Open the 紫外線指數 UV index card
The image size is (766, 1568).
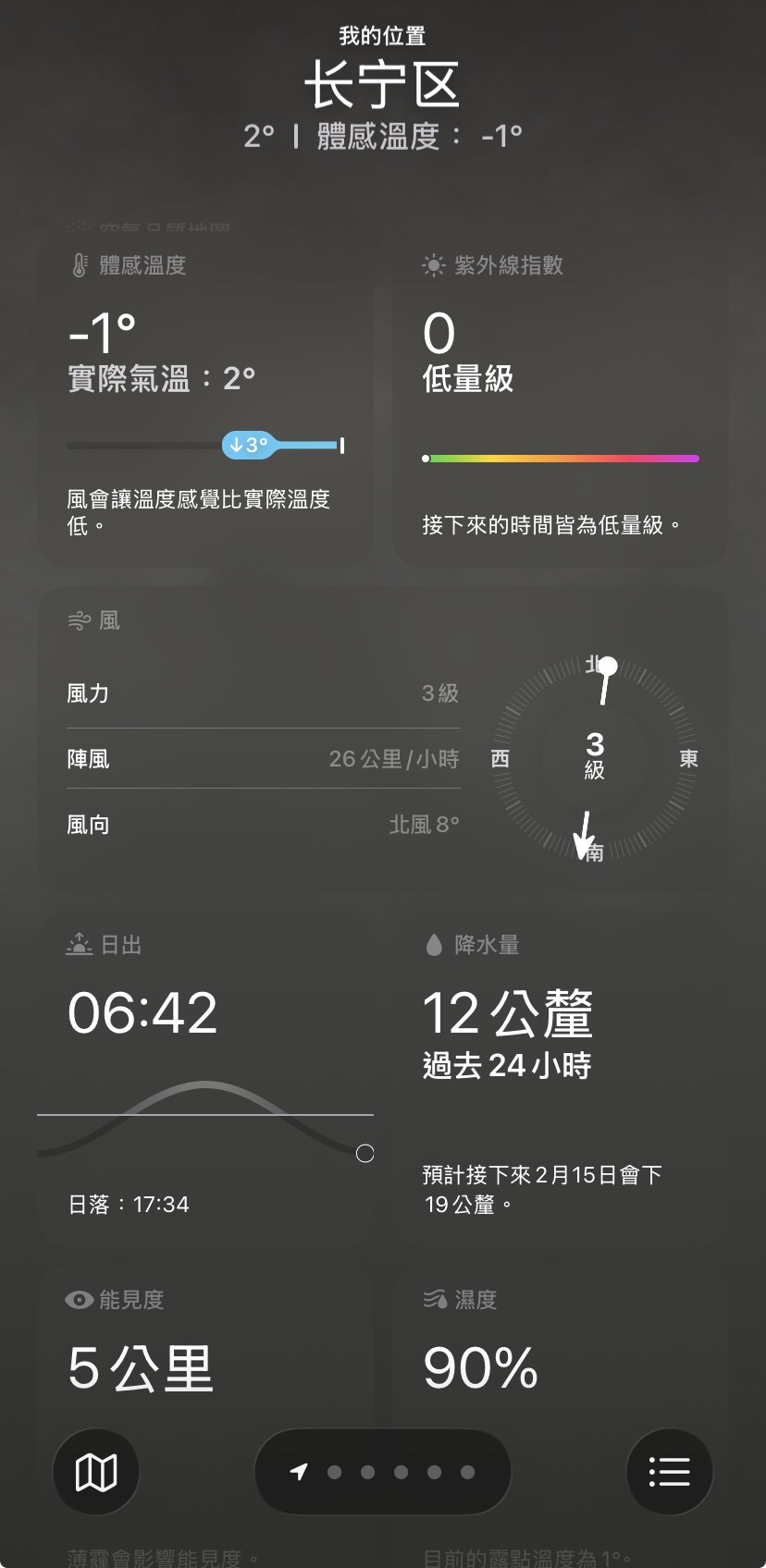click(560, 398)
